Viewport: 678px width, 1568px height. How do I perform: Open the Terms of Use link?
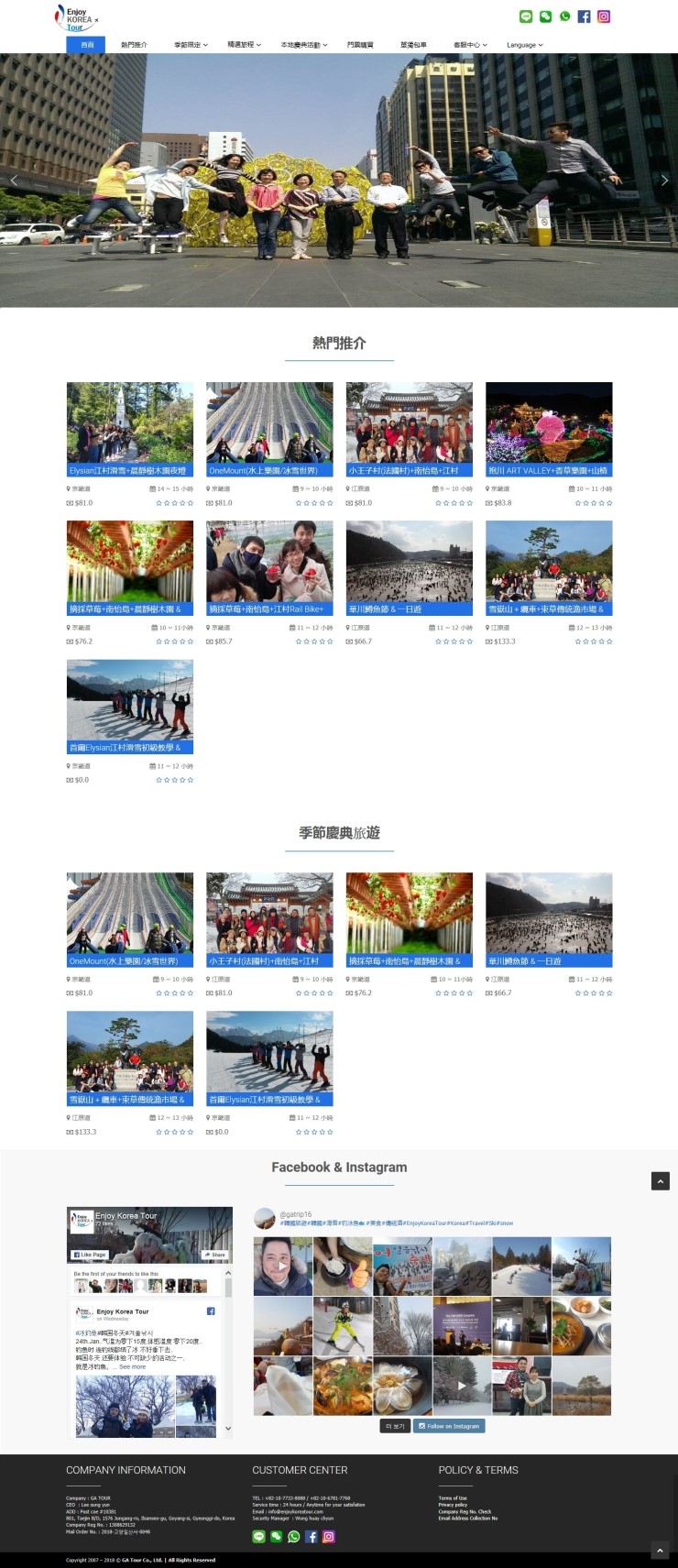point(453,1497)
